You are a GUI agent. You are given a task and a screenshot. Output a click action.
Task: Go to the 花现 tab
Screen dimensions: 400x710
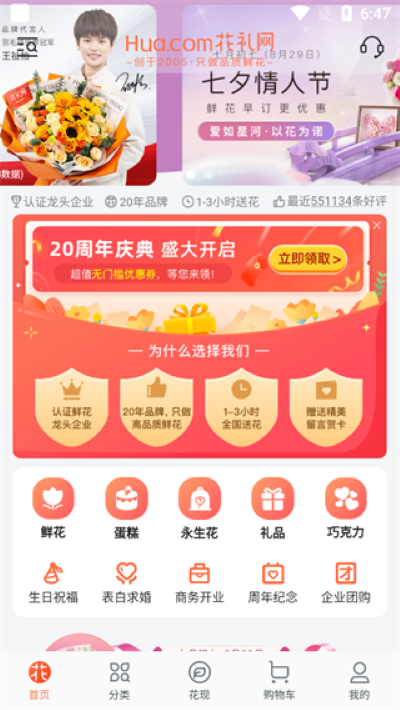click(x=199, y=681)
